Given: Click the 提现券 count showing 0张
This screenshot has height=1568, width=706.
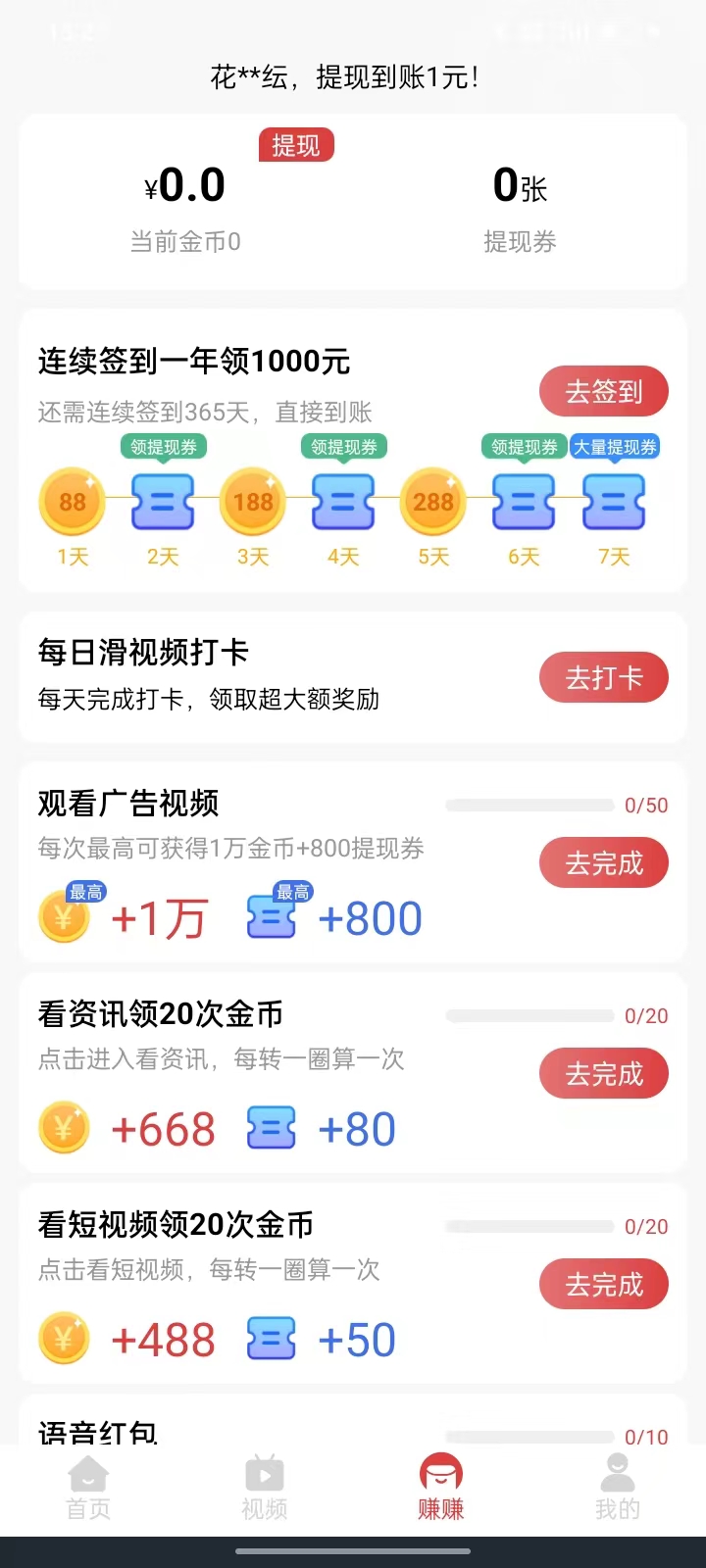Looking at the screenshot, I should coord(520,185).
